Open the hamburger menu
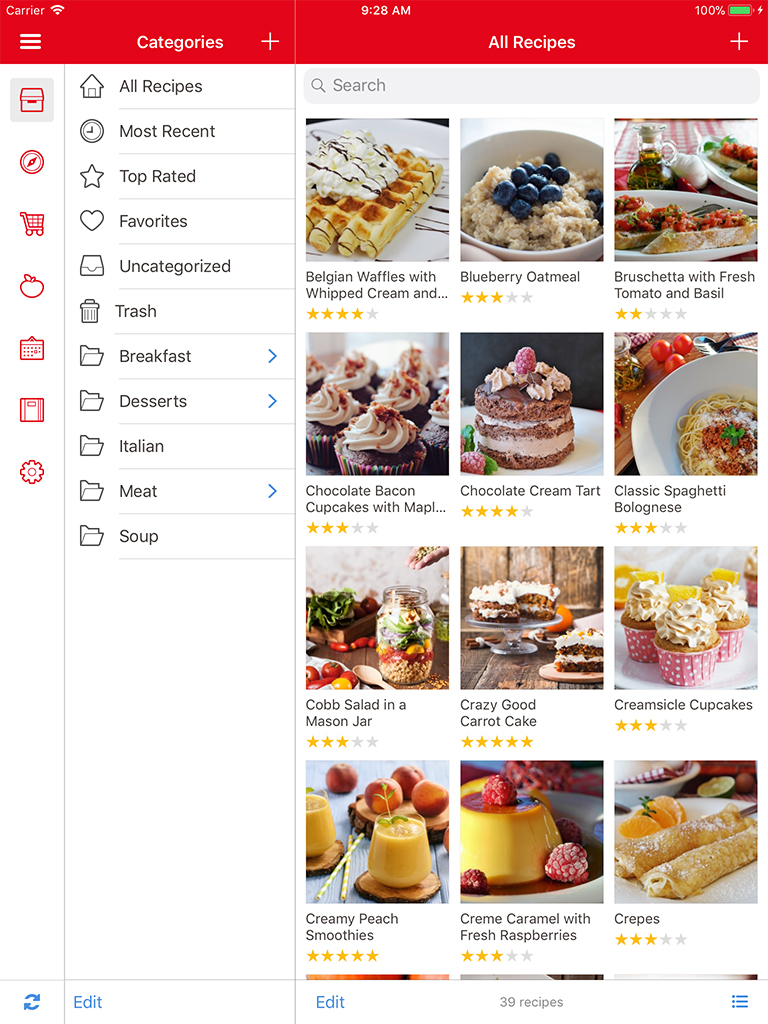 click(x=31, y=42)
